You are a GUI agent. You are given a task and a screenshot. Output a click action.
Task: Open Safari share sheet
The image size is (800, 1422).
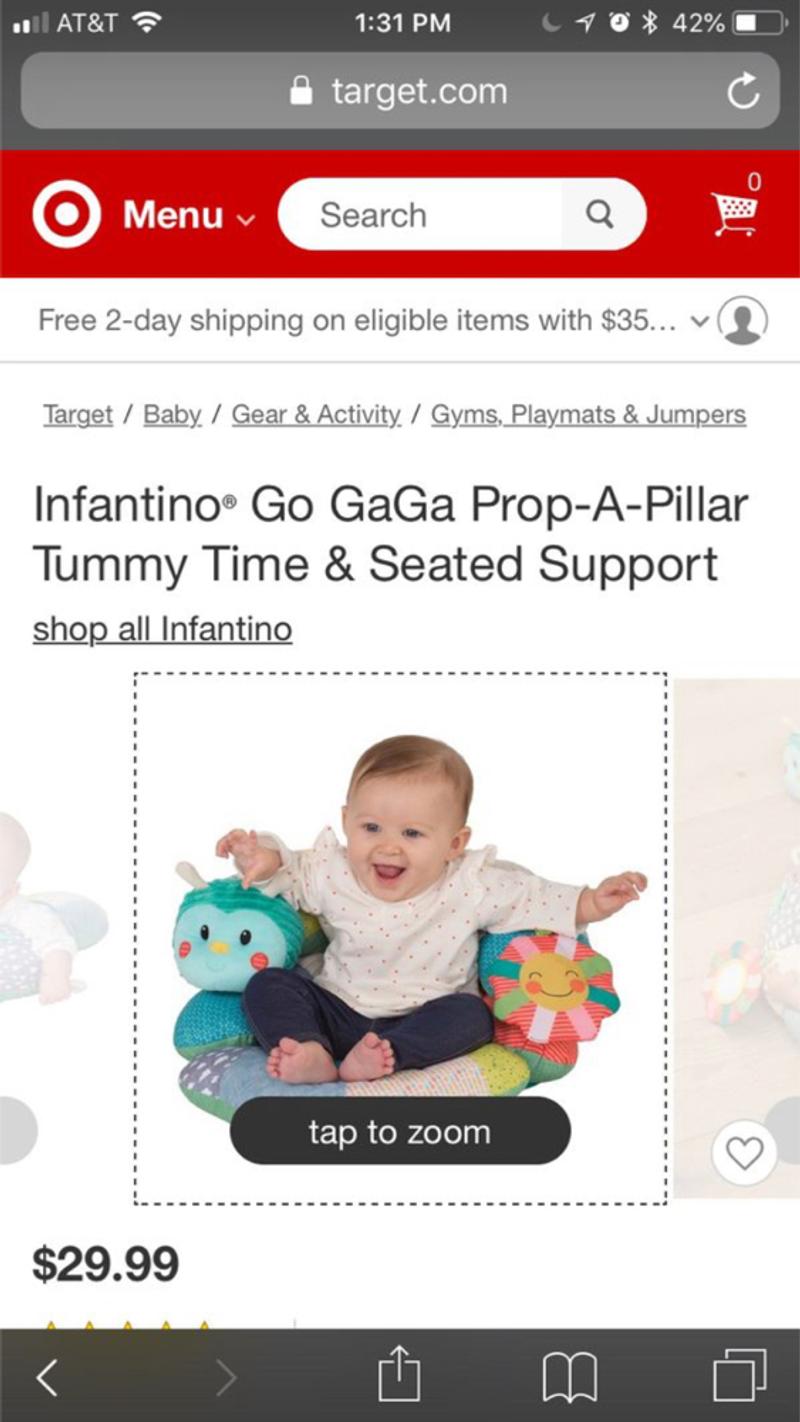pos(399,1375)
